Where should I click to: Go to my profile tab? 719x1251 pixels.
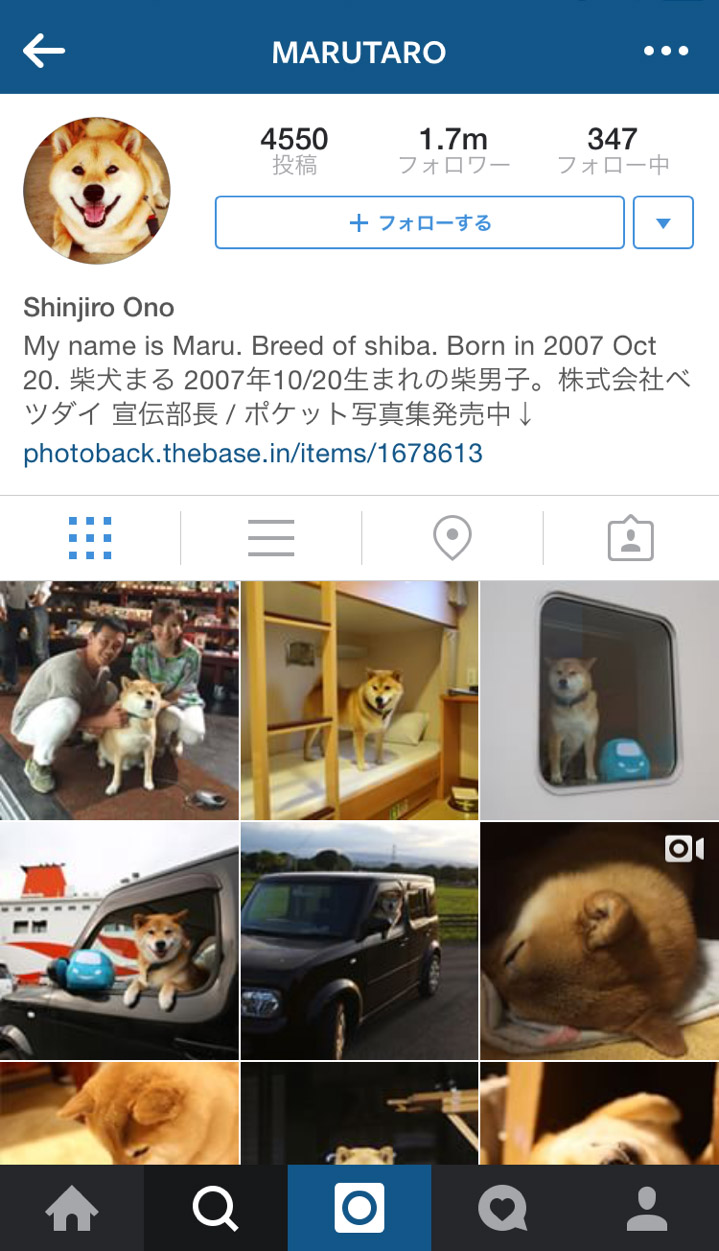pyautogui.click(x=647, y=1208)
